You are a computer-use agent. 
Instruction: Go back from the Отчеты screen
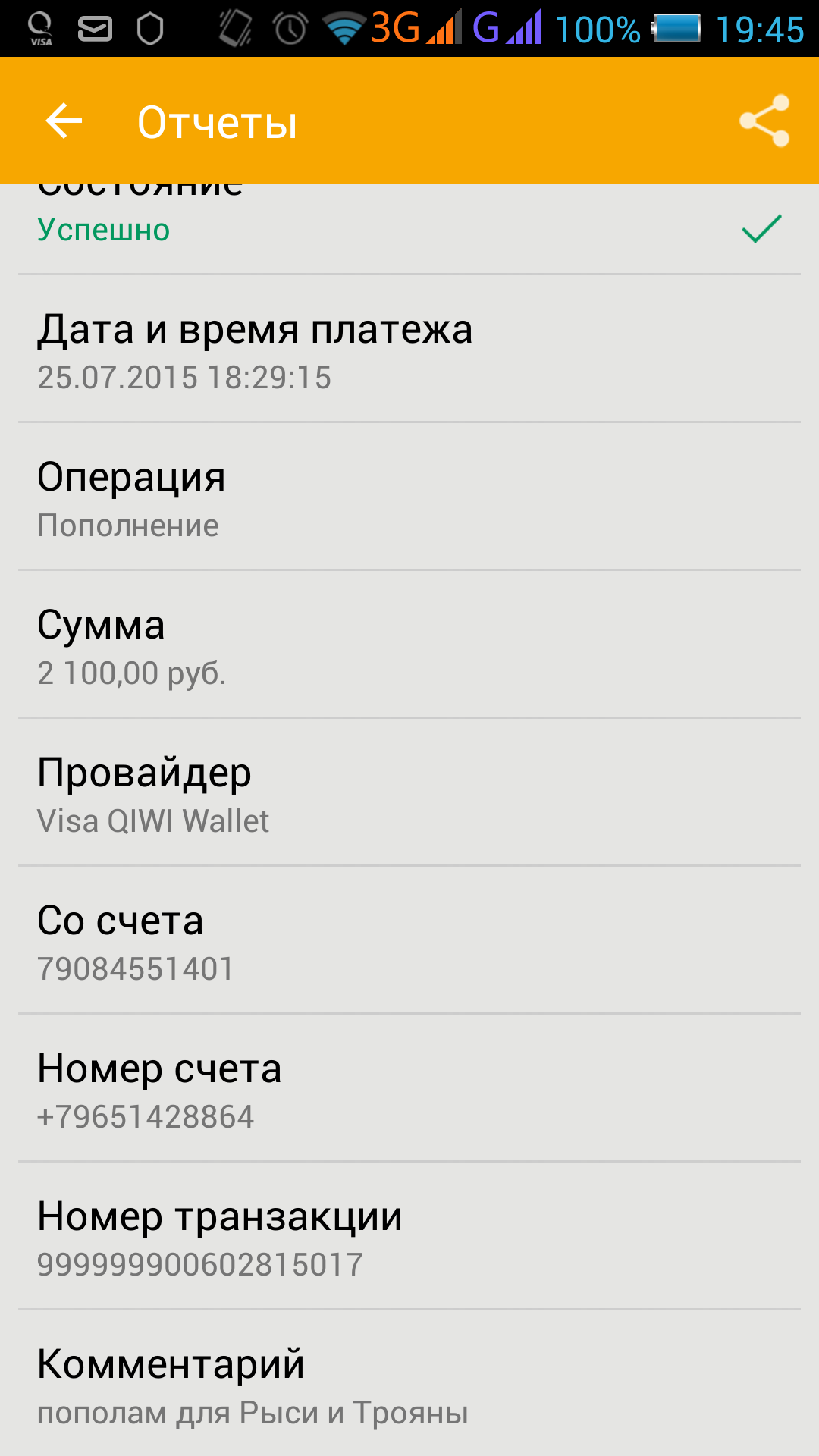click(x=64, y=121)
